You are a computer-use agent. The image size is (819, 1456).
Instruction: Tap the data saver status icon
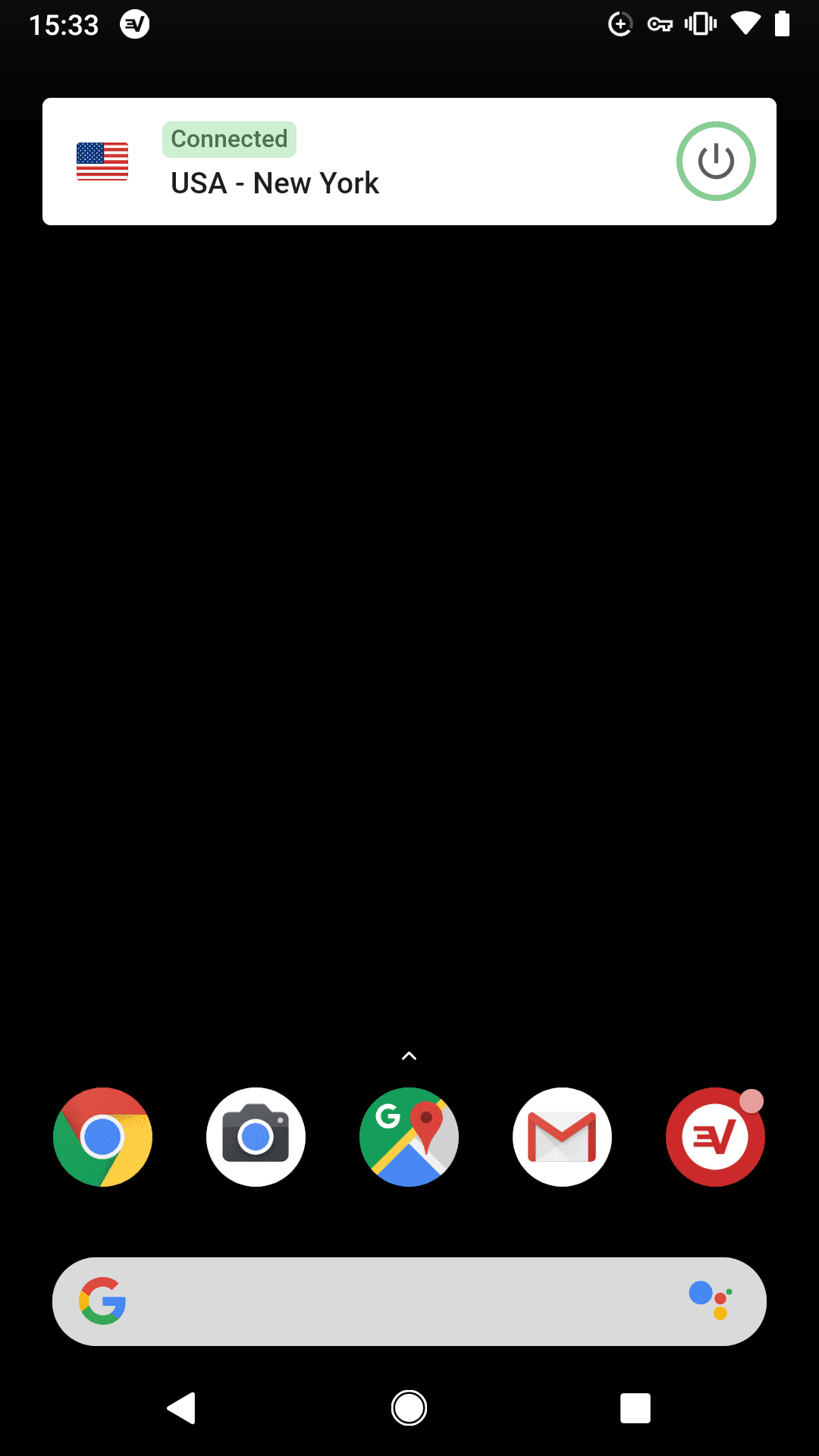pos(620,24)
